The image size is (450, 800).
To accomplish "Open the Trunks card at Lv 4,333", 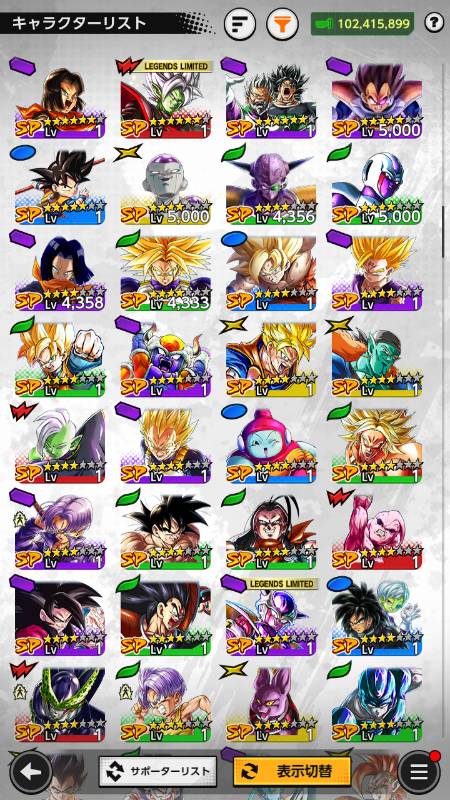I will click(x=165, y=271).
